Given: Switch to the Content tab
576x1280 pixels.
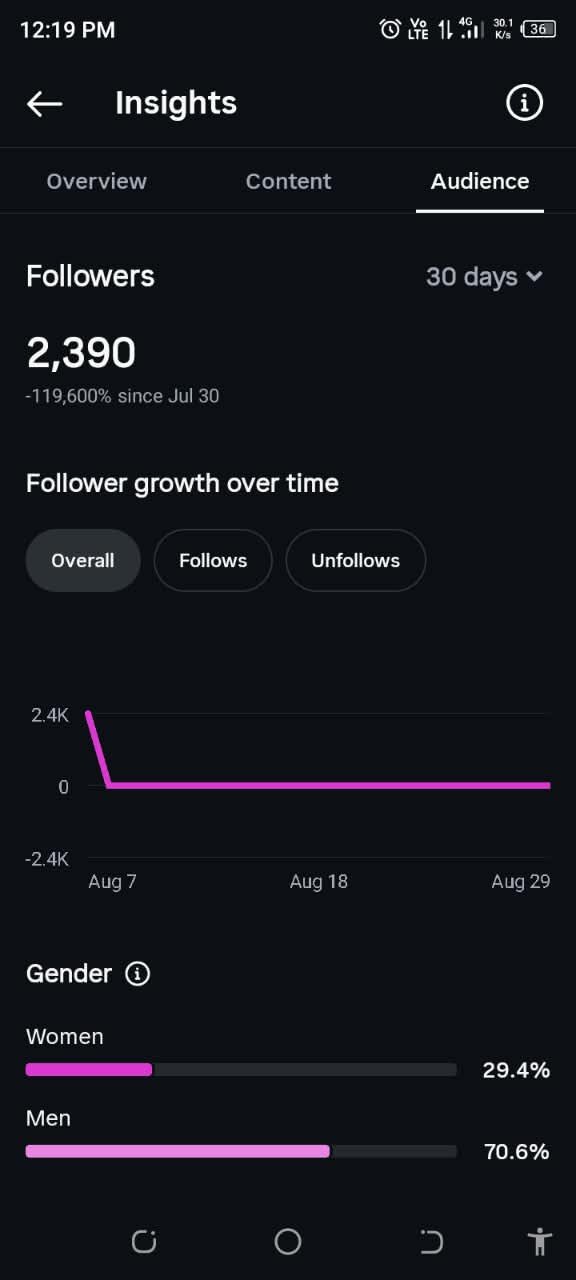Looking at the screenshot, I should [x=288, y=181].
